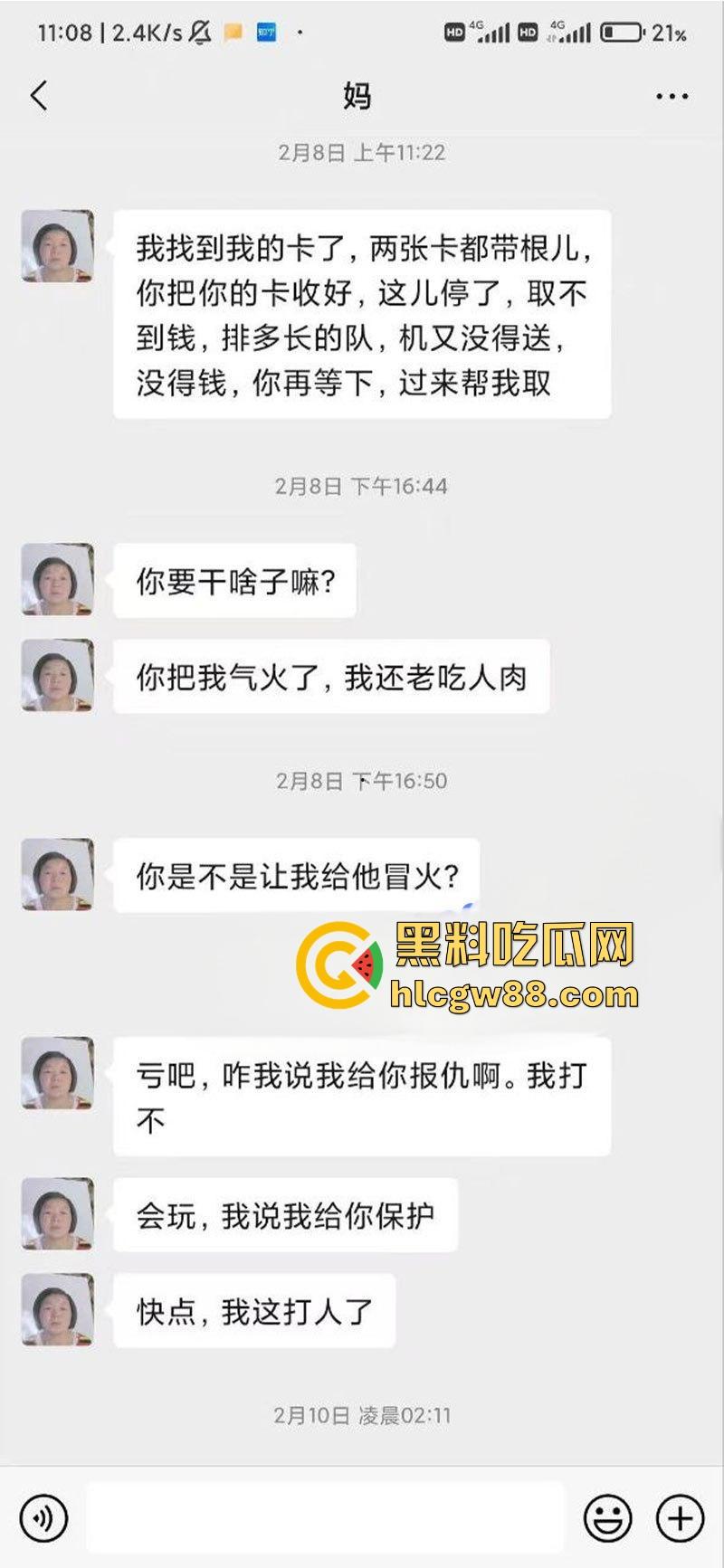Tap the avatar next to 会玩 message
The image size is (724, 1568).
[x=57, y=1215]
